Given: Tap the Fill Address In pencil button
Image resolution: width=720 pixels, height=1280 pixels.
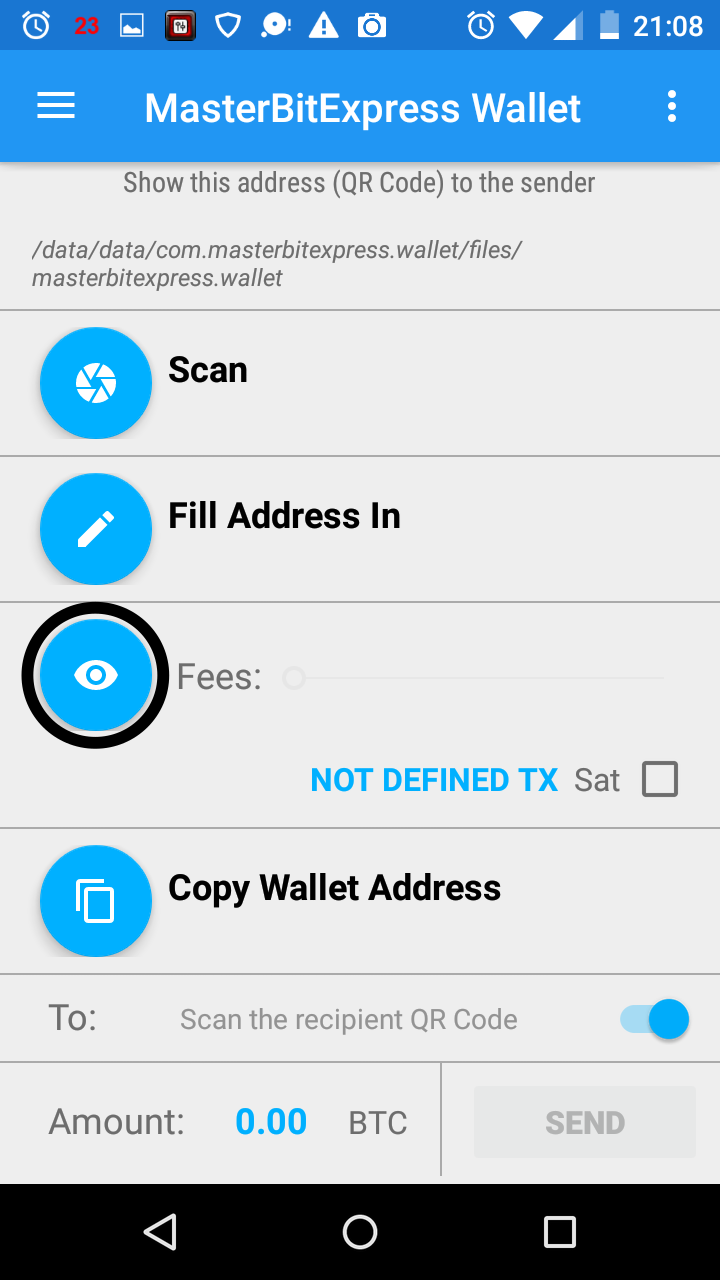Looking at the screenshot, I should click(96, 529).
